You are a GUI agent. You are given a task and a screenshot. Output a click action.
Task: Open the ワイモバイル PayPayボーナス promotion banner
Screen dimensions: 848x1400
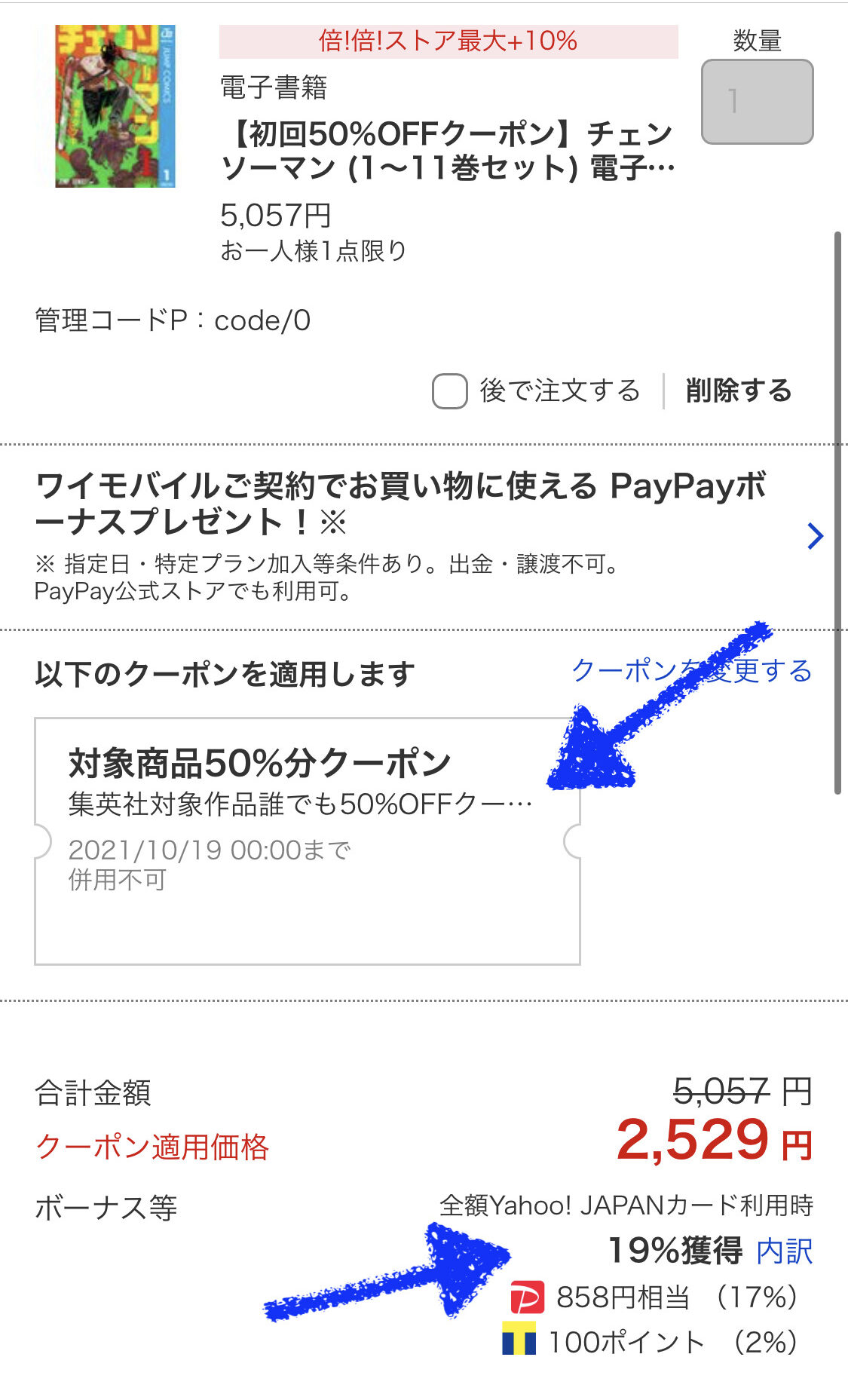422,535
